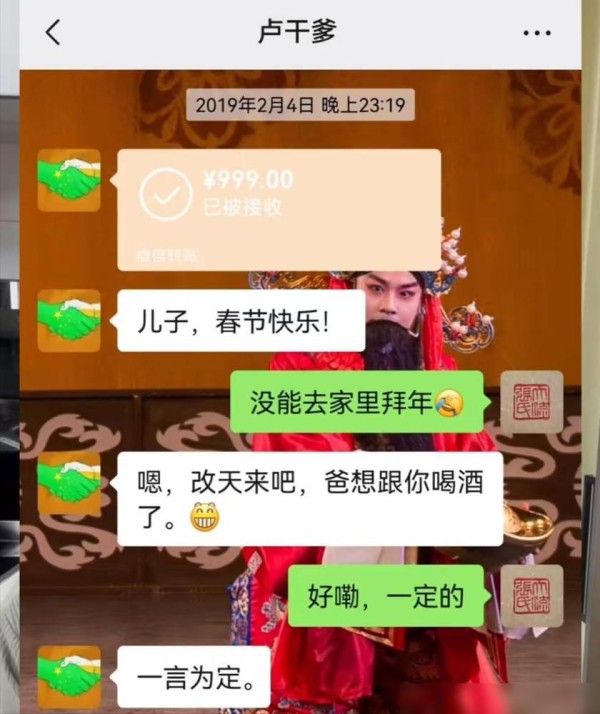Image resolution: width=600 pixels, height=714 pixels.
Task: Open the ¥999.00 transfer message
Action: (x=279, y=208)
